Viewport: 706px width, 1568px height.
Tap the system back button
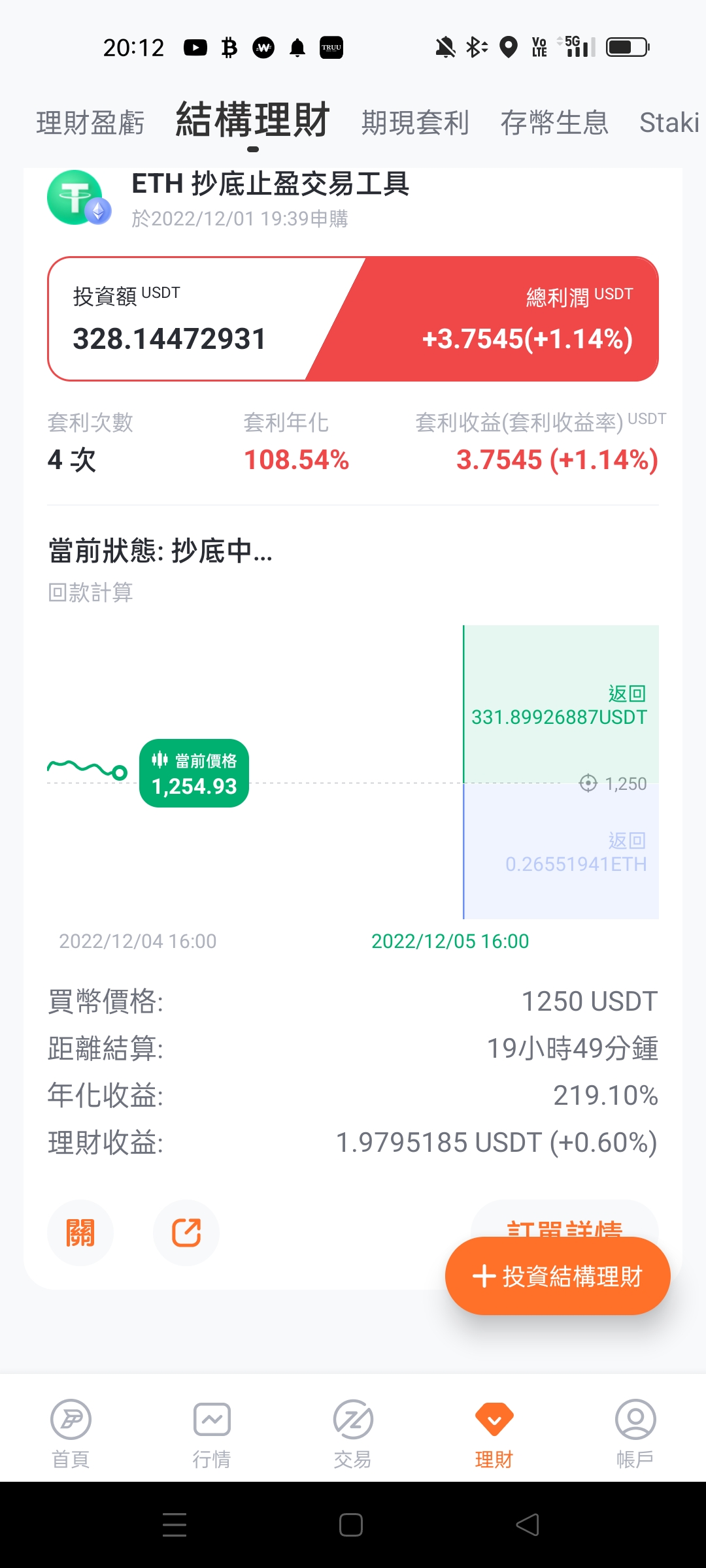(528, 1525)
